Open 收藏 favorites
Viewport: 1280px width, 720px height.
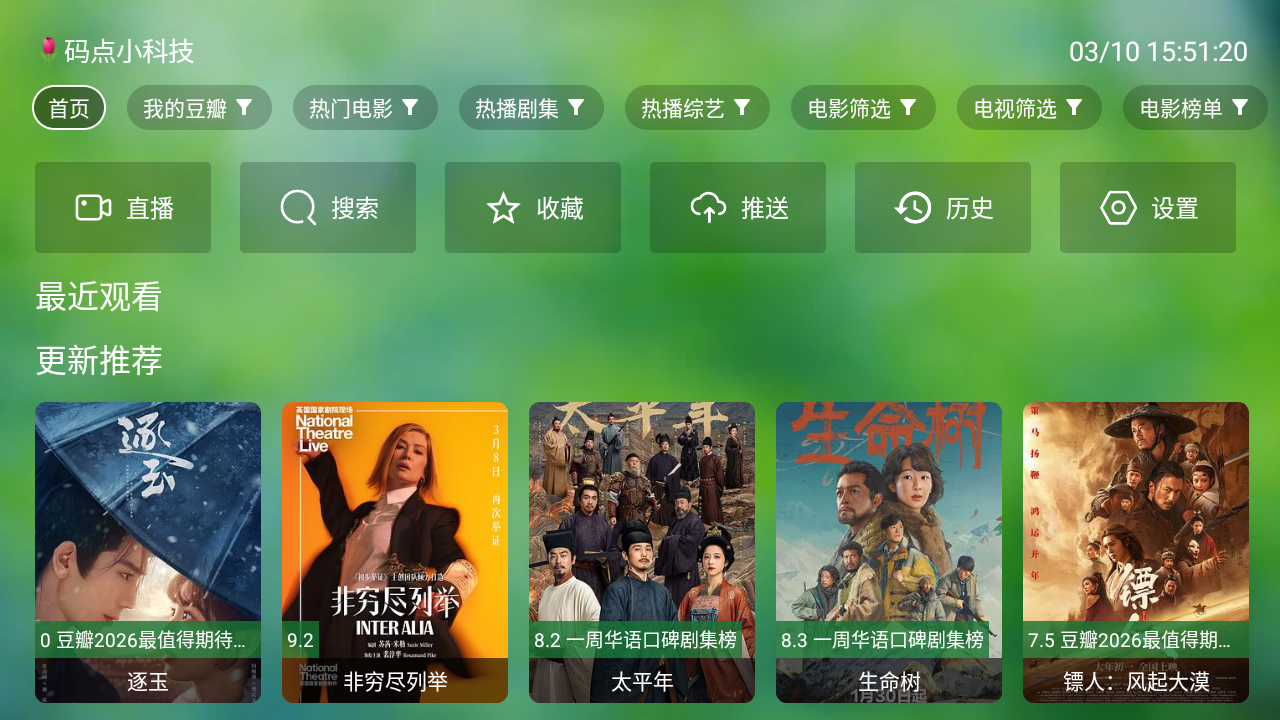533,208
